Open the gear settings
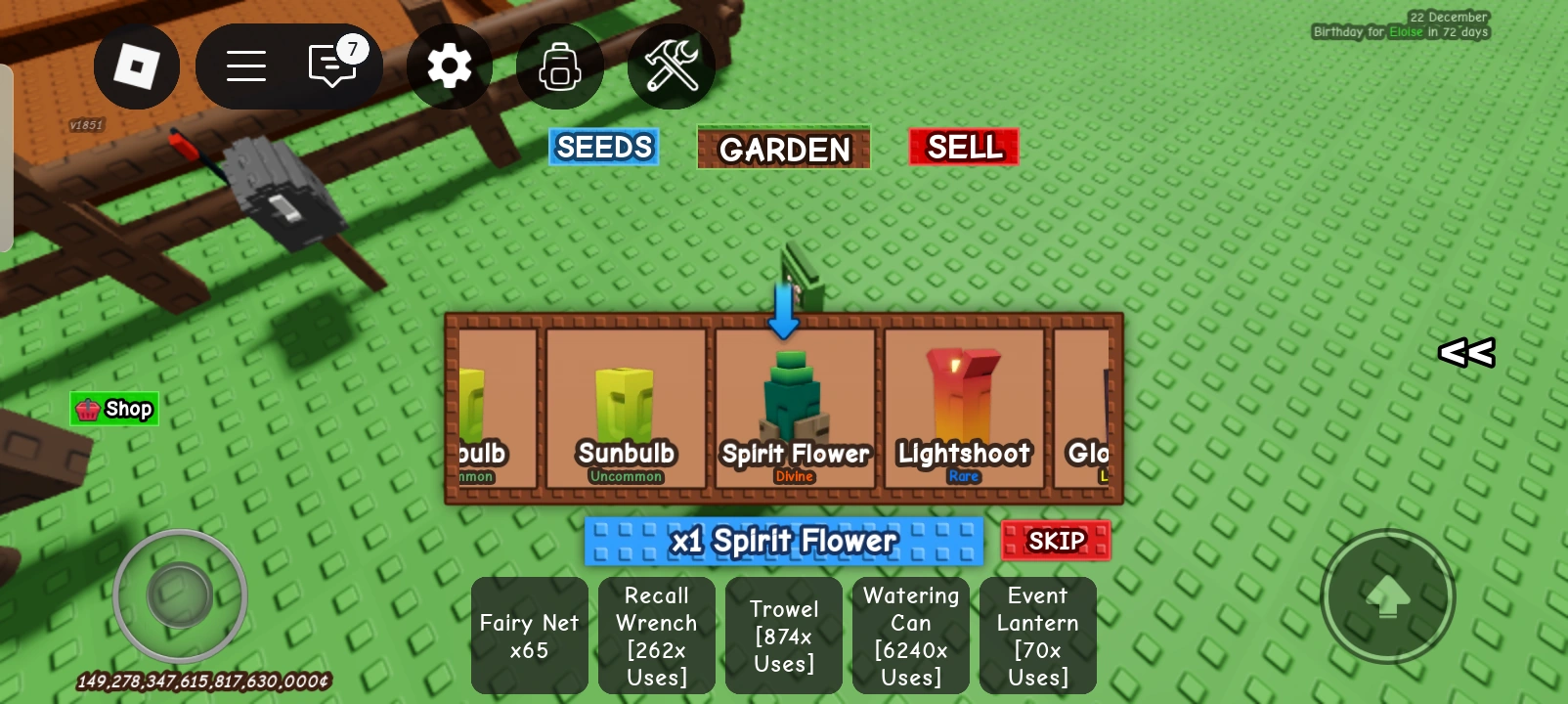The width and height of the screenshot is (1568, 704). pos(450,66)
